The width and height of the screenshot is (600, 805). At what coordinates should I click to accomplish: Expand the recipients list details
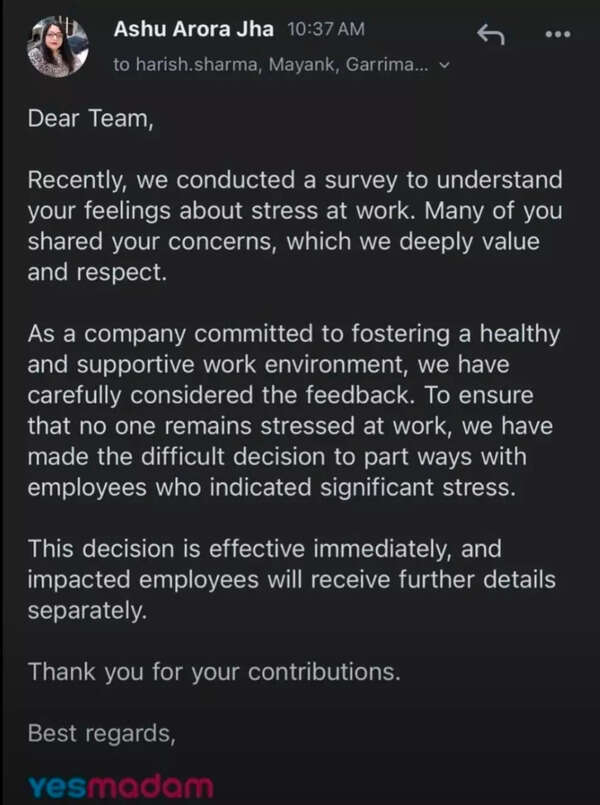[x=444, y=65]
